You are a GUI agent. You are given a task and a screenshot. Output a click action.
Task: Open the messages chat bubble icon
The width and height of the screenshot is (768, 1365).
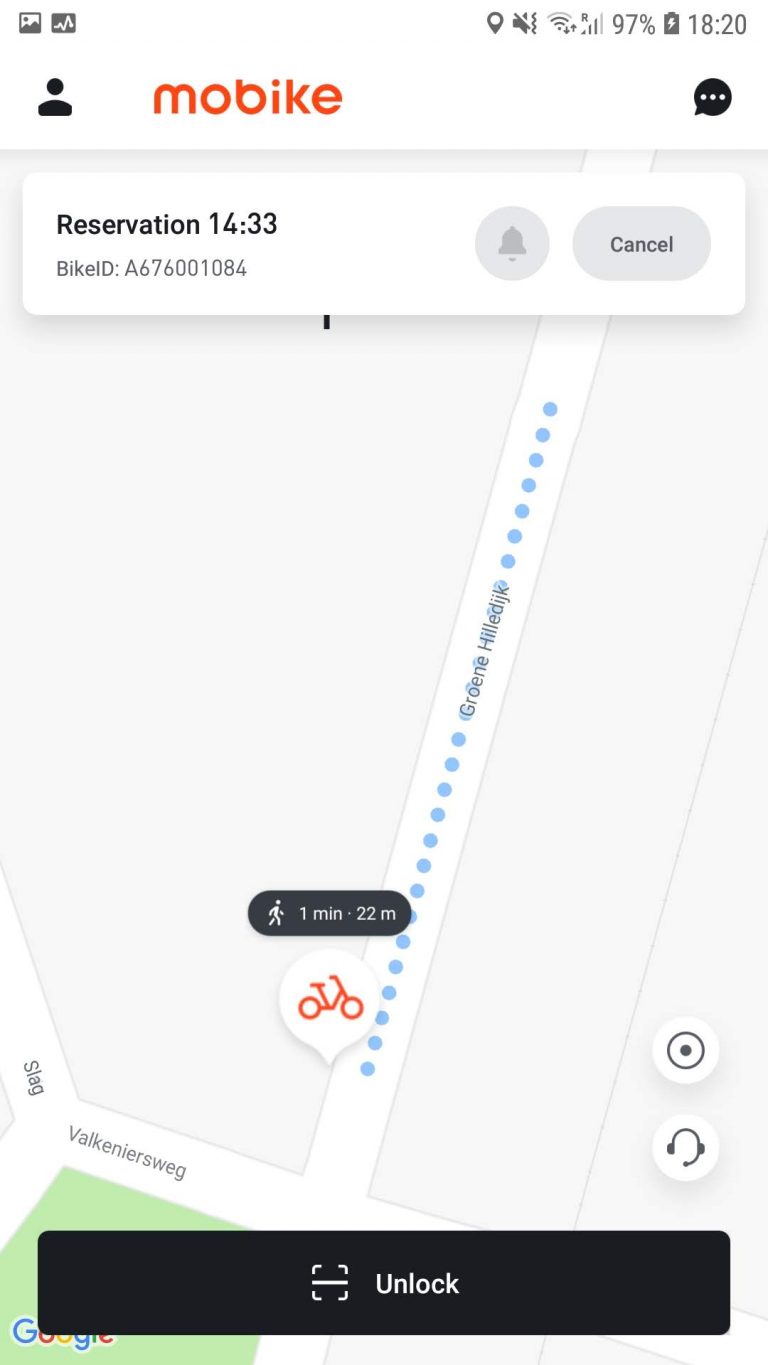coord(712,97)
